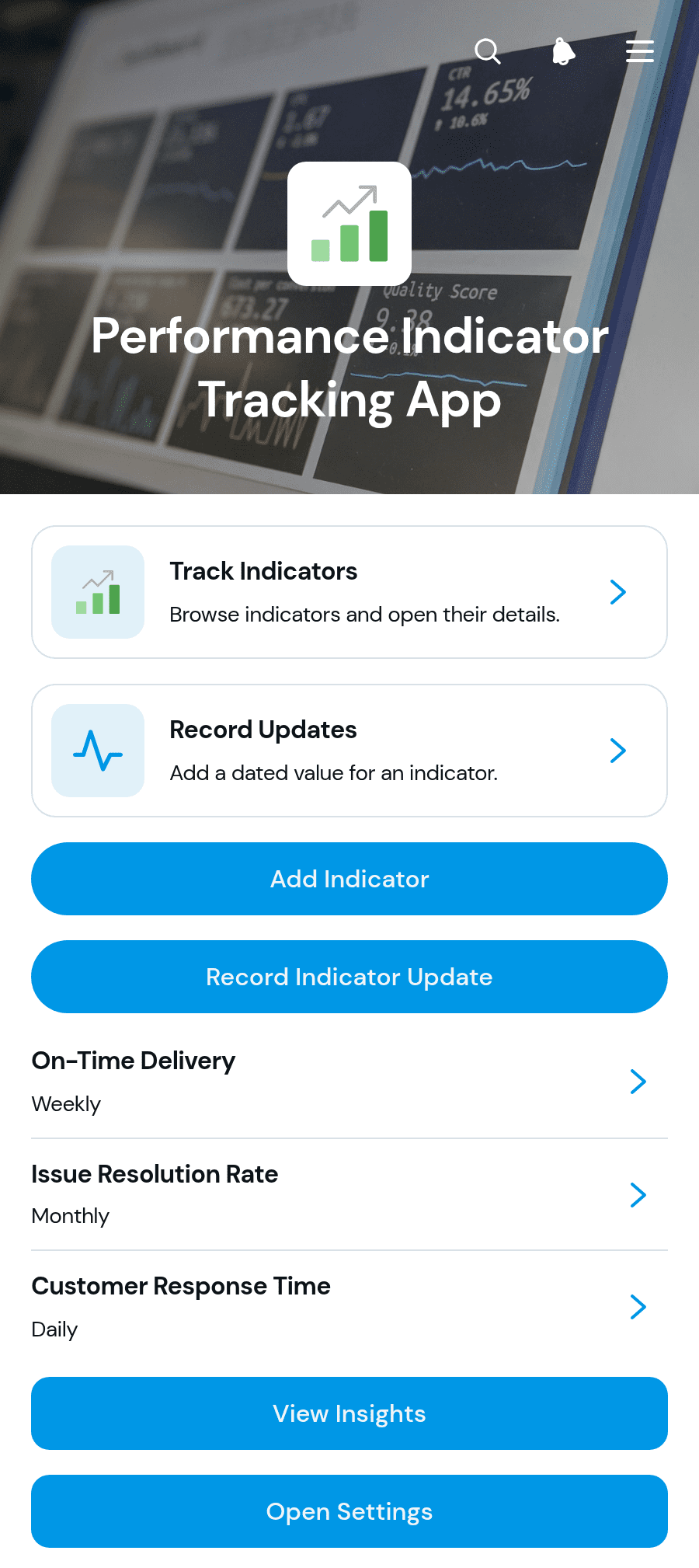Viewport: 699px width, 1568px height.
Task: Open the notifications bell
Action: (564, 51)
